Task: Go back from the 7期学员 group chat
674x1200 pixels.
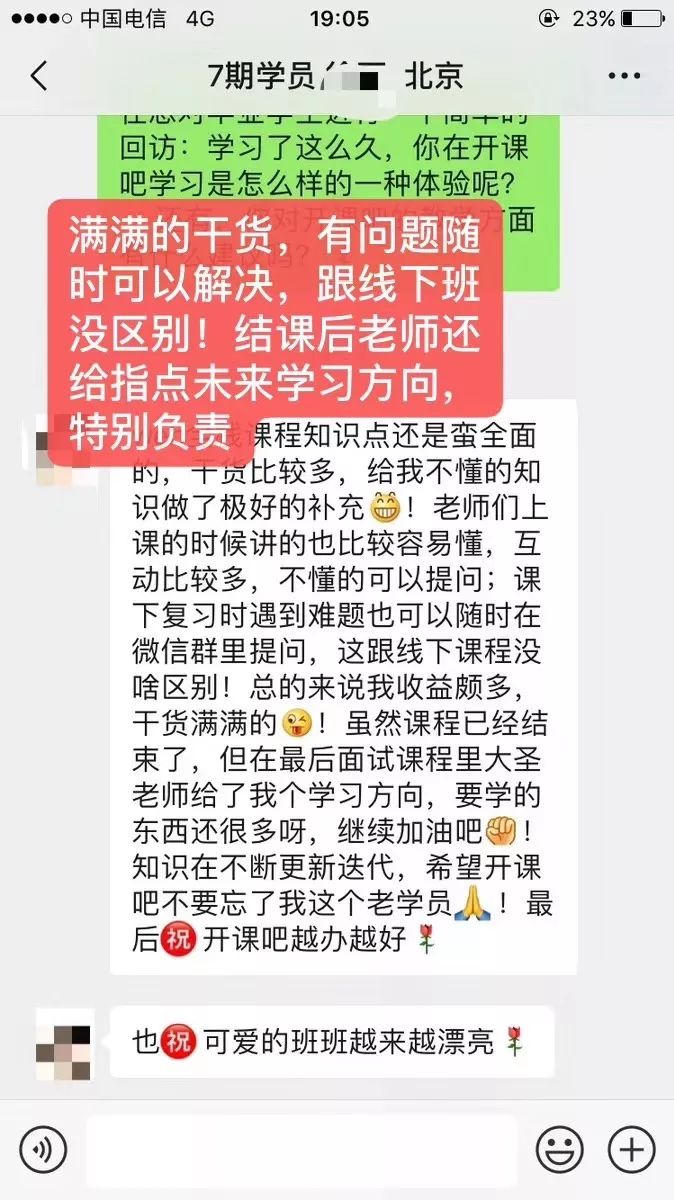Action: (x=39, y=76)
